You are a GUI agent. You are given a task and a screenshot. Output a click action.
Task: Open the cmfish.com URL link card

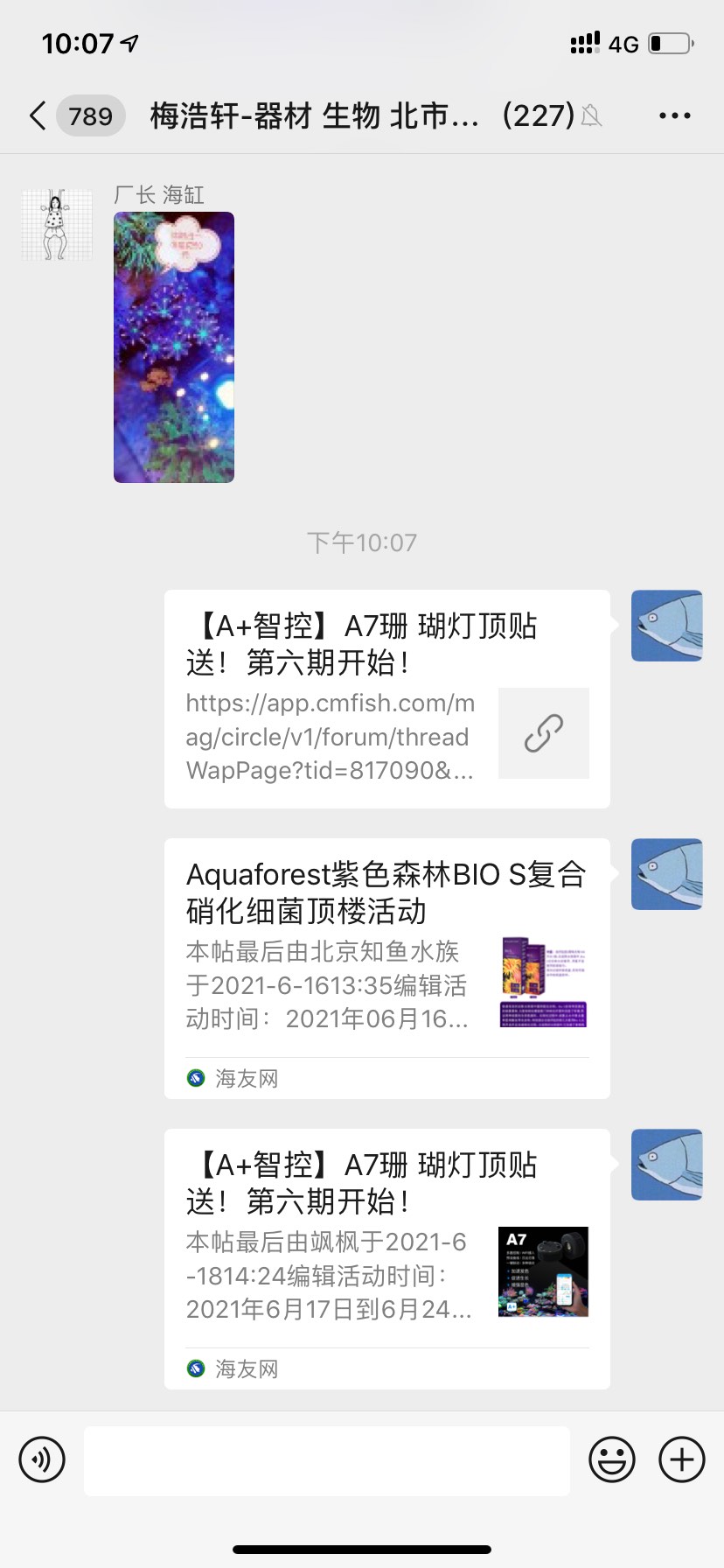point(386,699)
